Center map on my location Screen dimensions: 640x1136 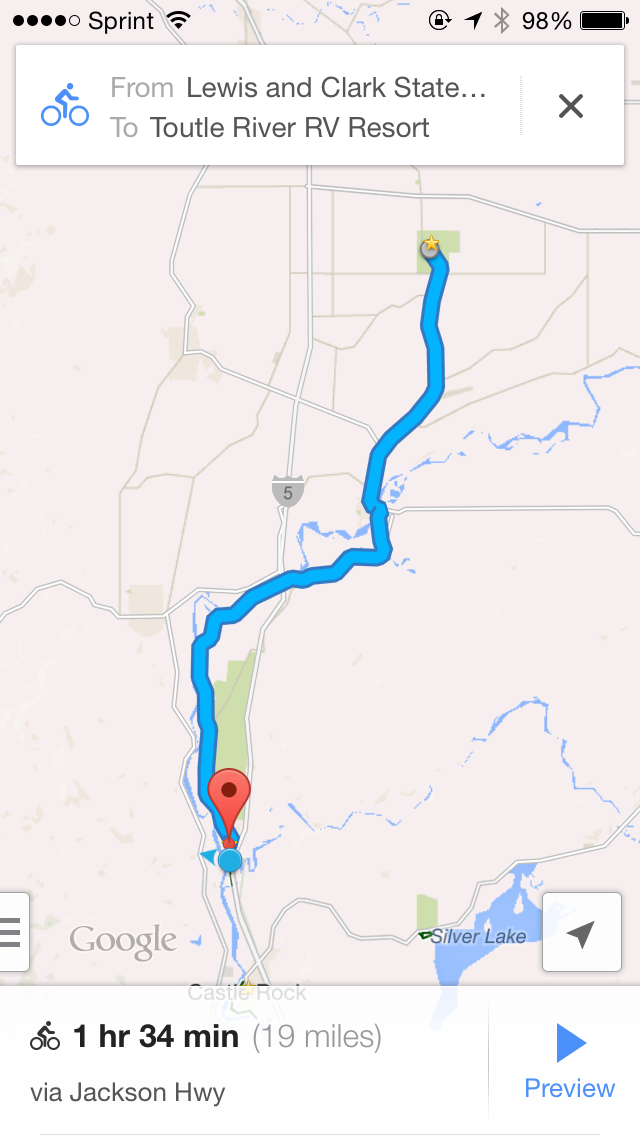(581, 932)
